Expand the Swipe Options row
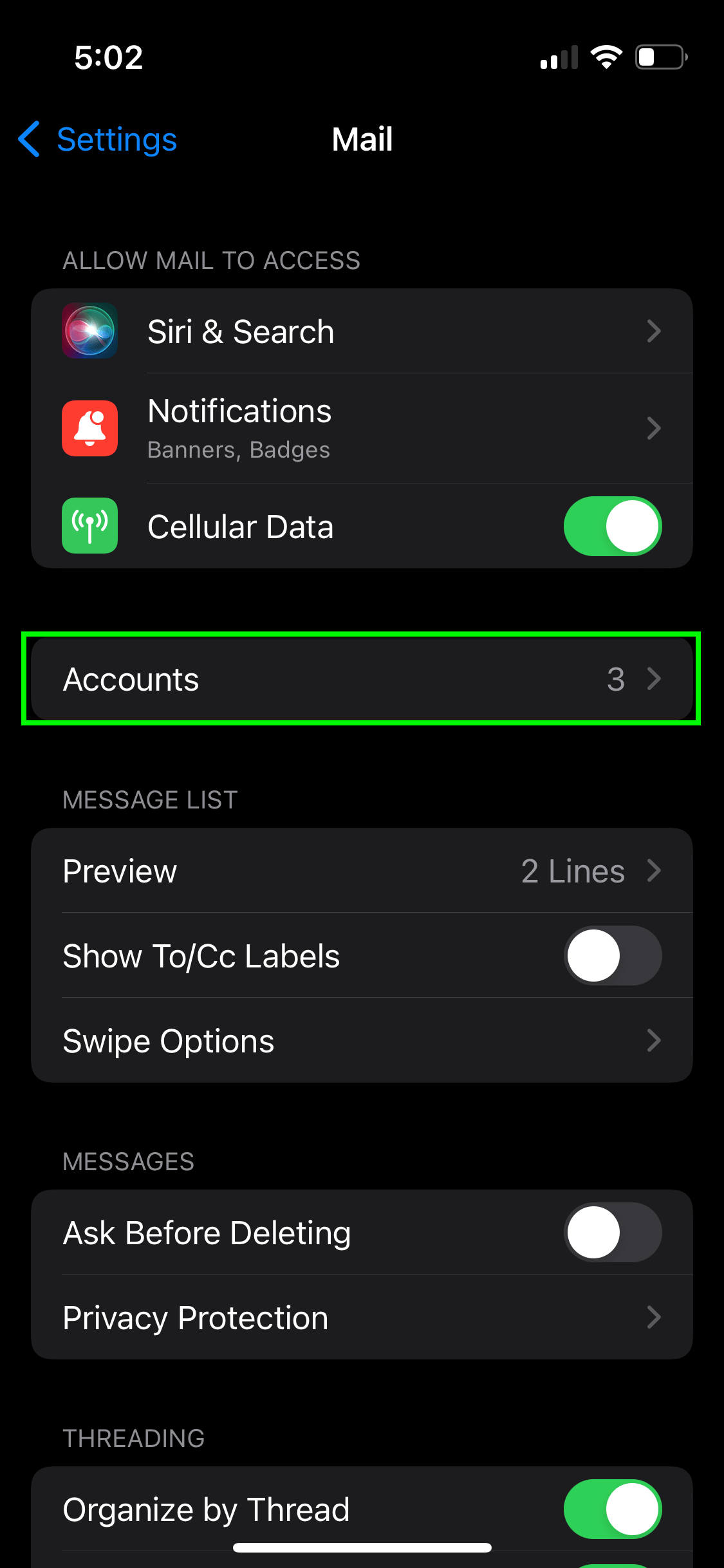 362,1041
